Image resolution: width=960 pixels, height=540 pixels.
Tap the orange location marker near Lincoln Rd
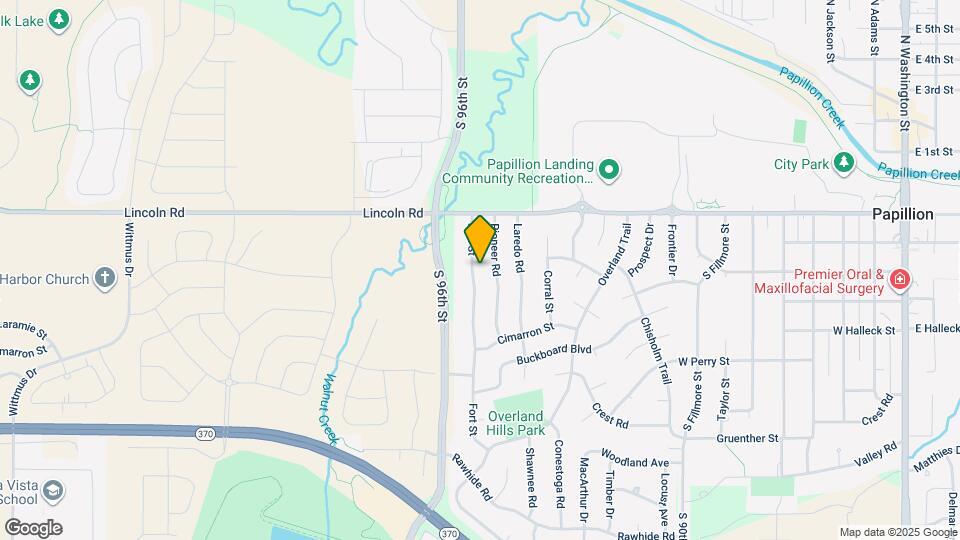coord(480,239)
